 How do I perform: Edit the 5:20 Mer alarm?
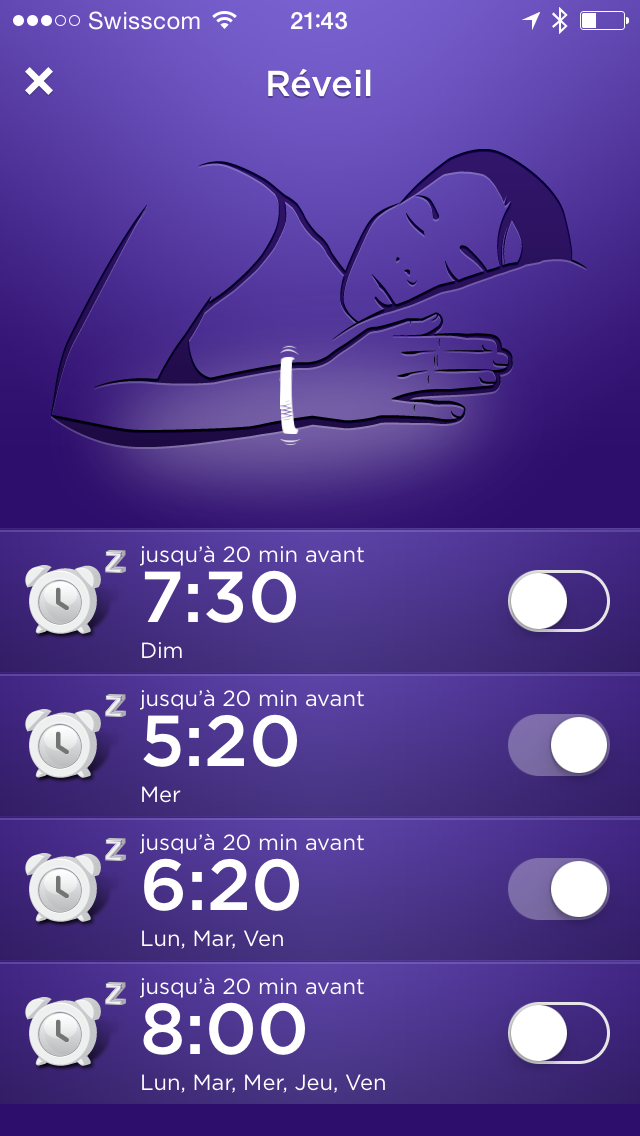coord(320,746)
